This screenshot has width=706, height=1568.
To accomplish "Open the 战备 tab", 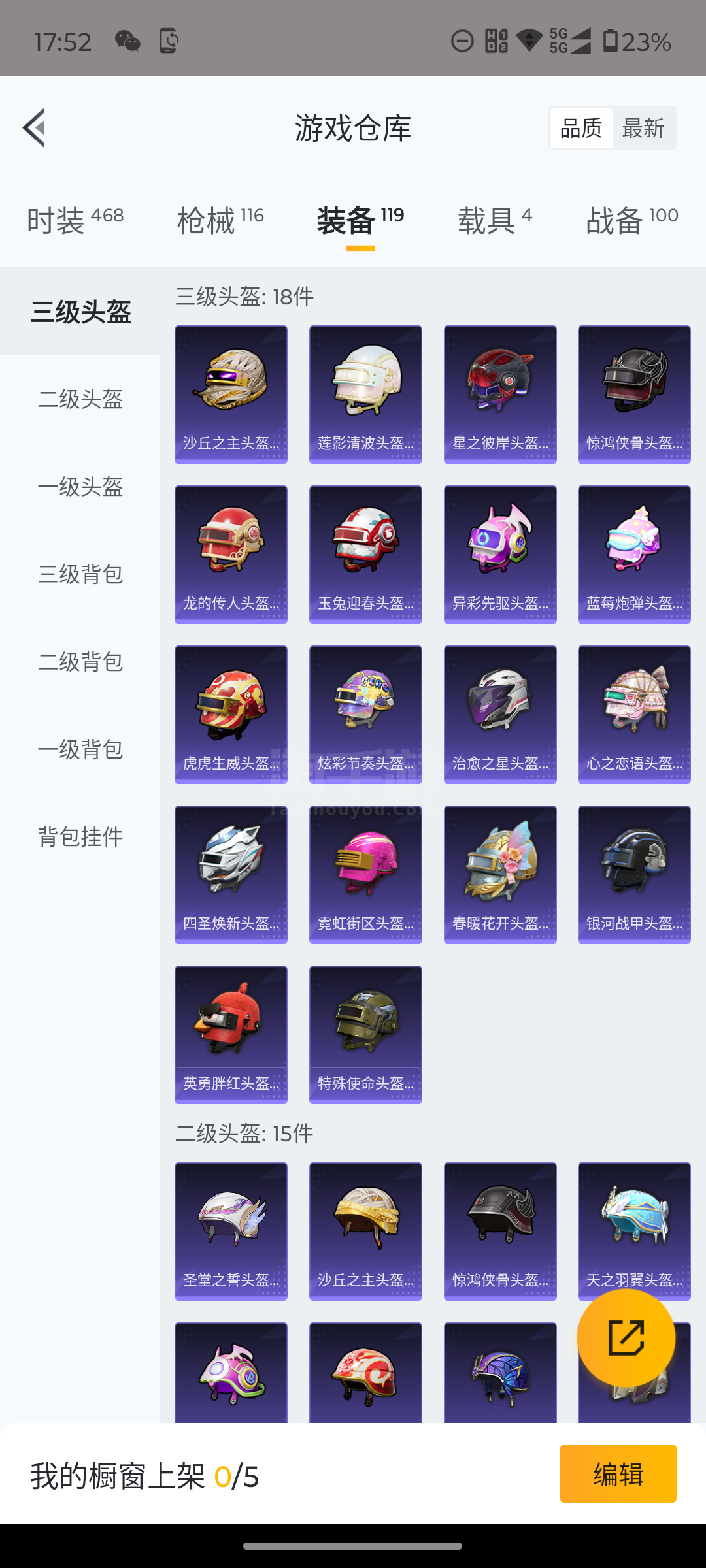I will pyautogui.click(x=632, y=220).
